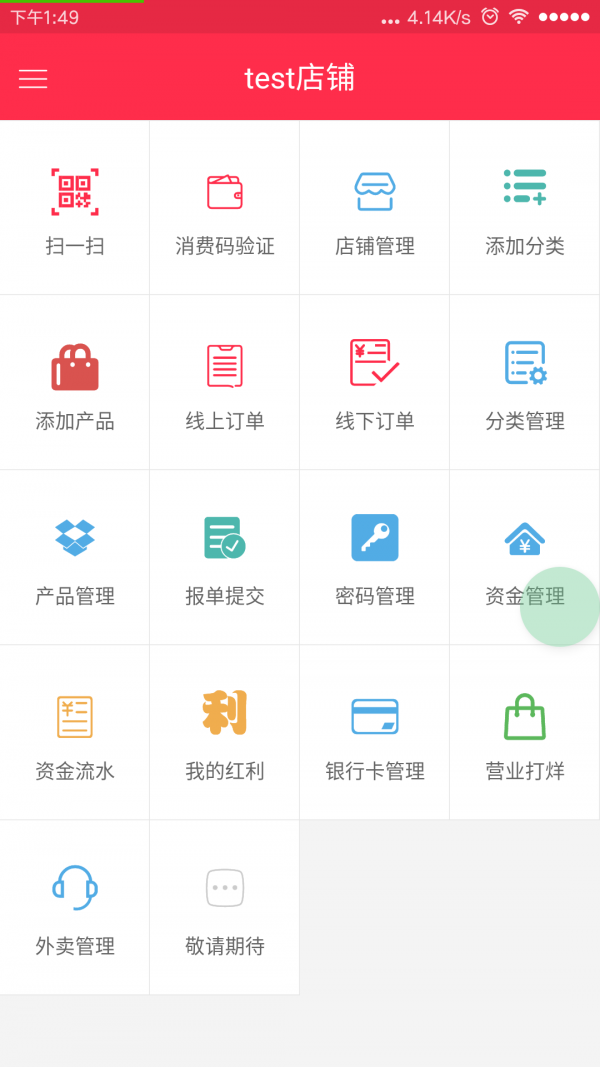Open 分类管理

coord(525,383)
